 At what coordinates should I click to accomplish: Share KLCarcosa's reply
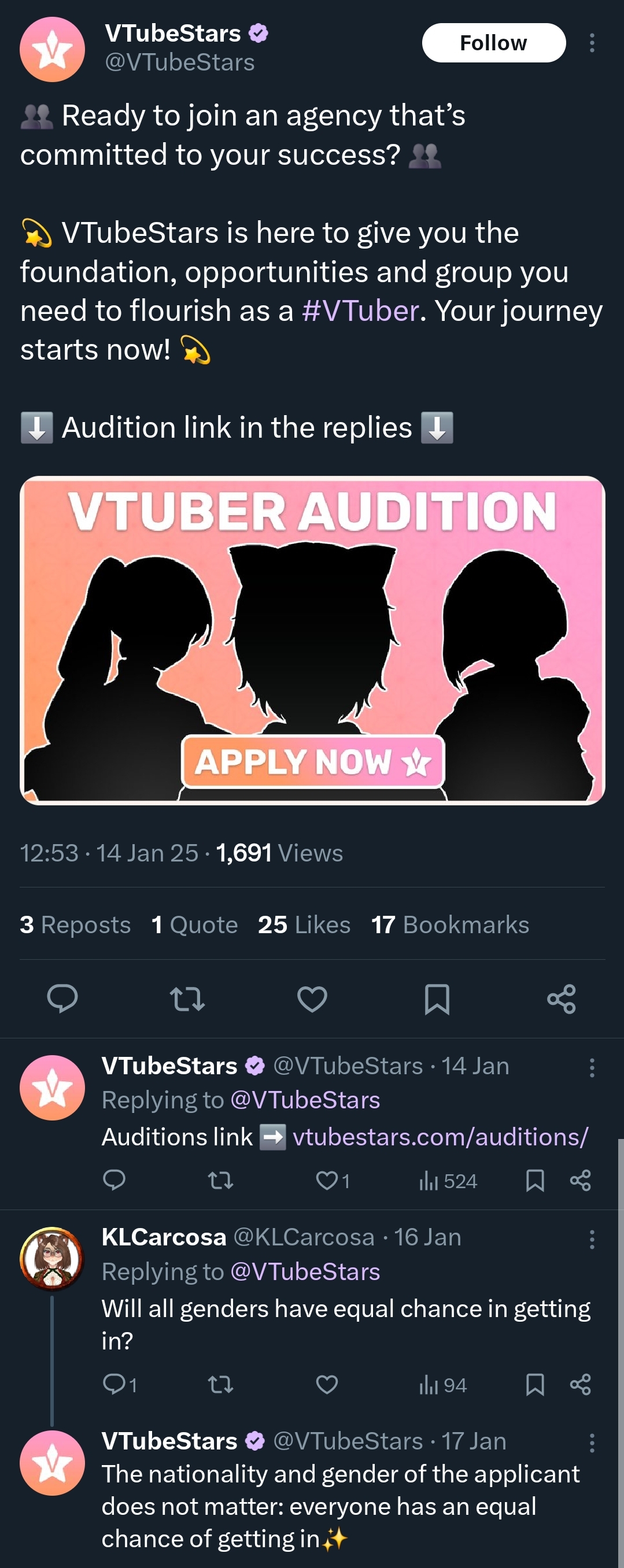(x=580, y=1384)
